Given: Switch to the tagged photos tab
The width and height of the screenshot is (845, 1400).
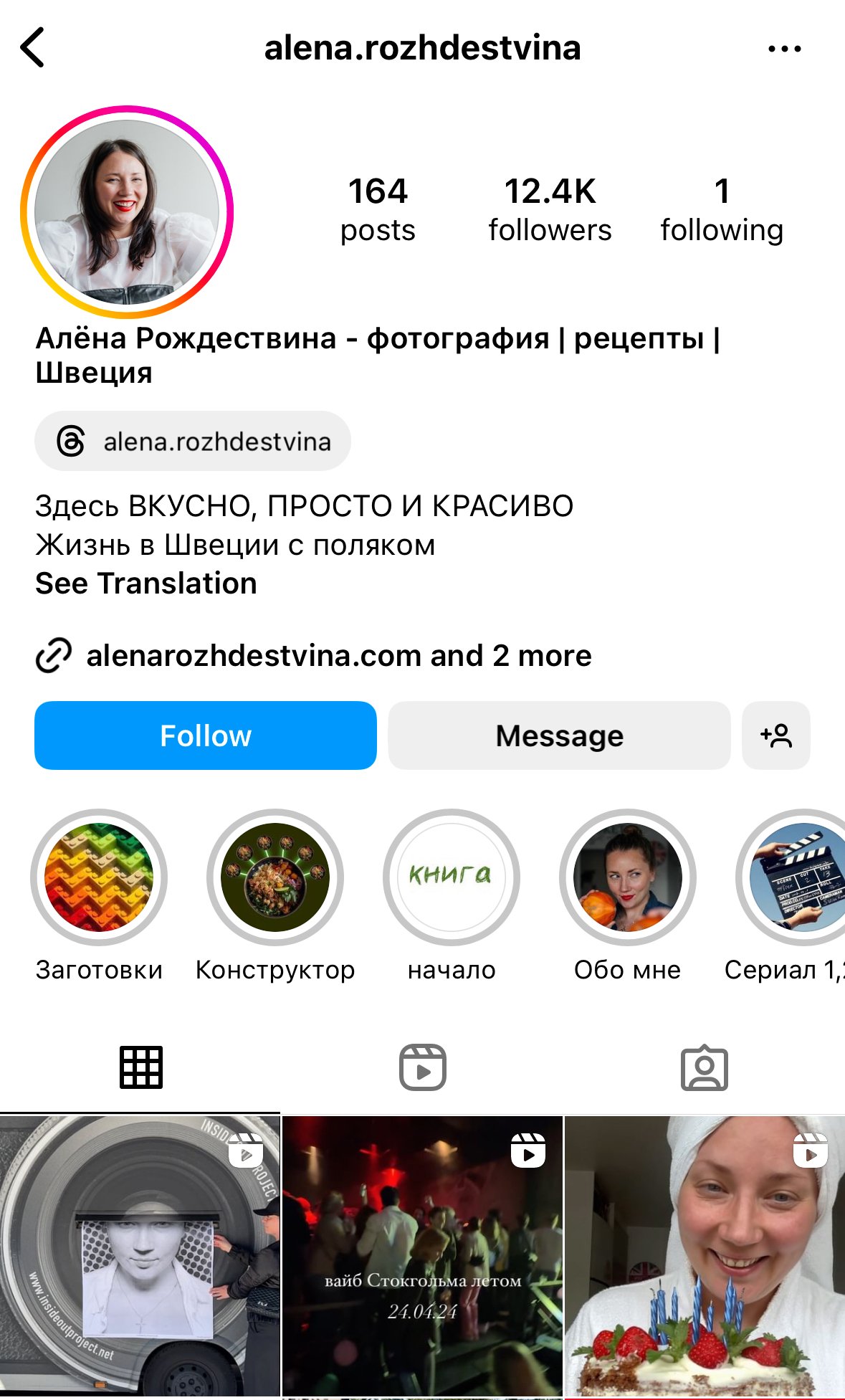Looking at the screenshot, I should 704,1067.
